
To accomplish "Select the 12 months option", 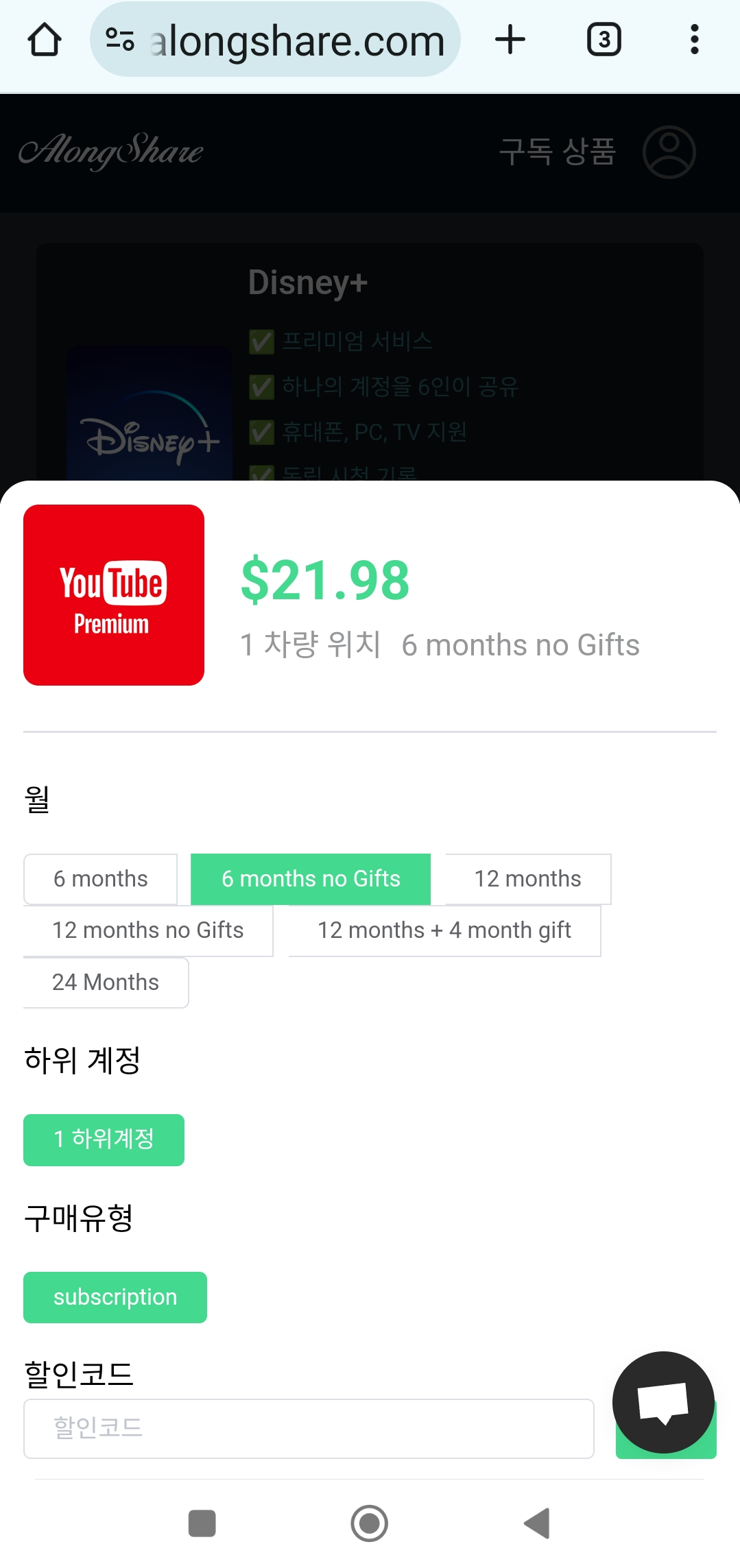I will (x=526, y=878).
